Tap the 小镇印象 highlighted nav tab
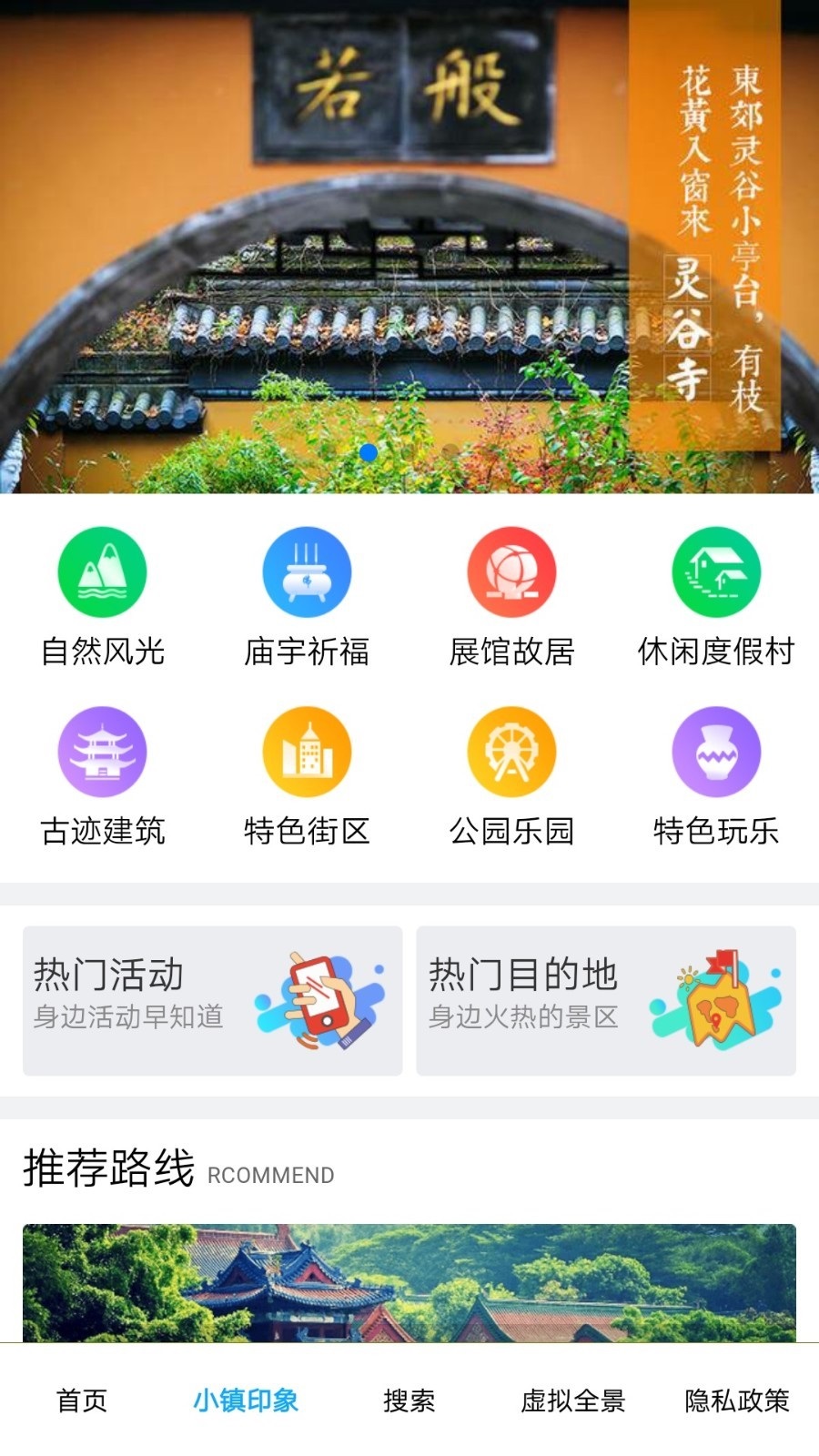Image resolution: width=819 pixels, height=1456 pixels. pos(246,1402)
